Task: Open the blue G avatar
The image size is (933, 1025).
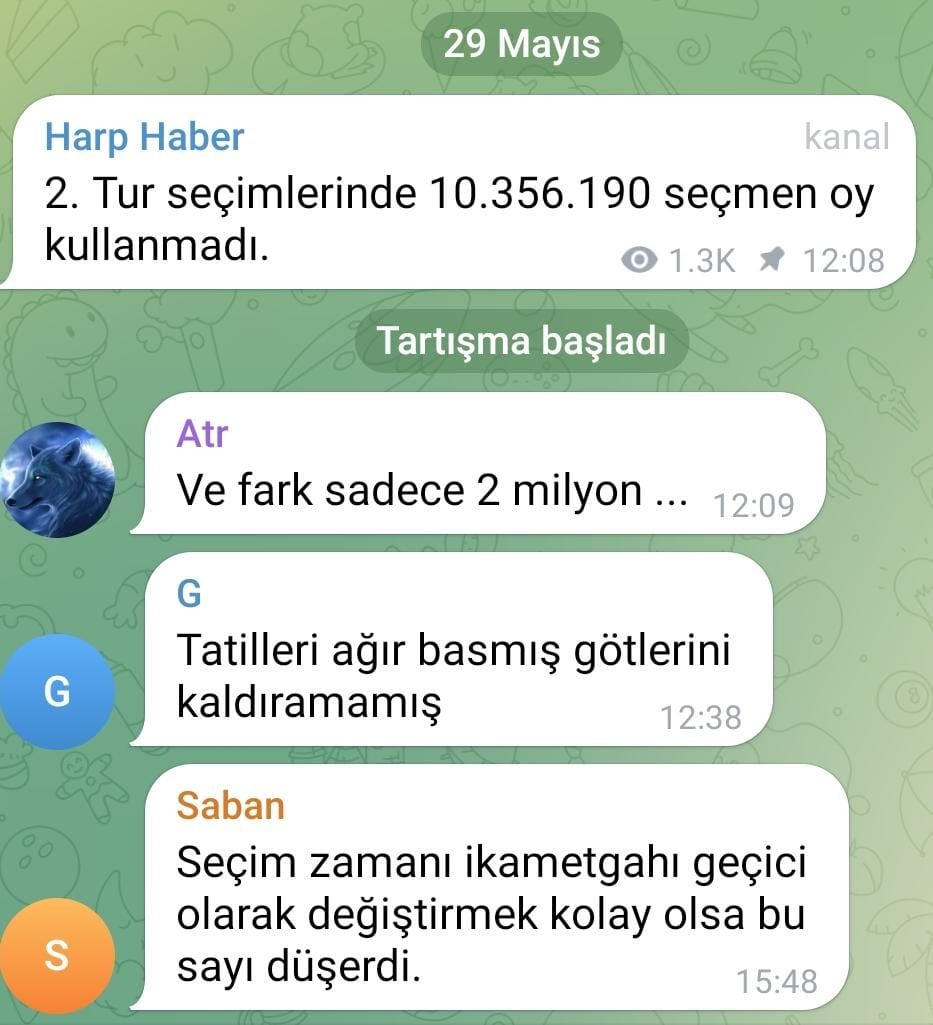Action: pyautogui.click(x=58, y=692)
